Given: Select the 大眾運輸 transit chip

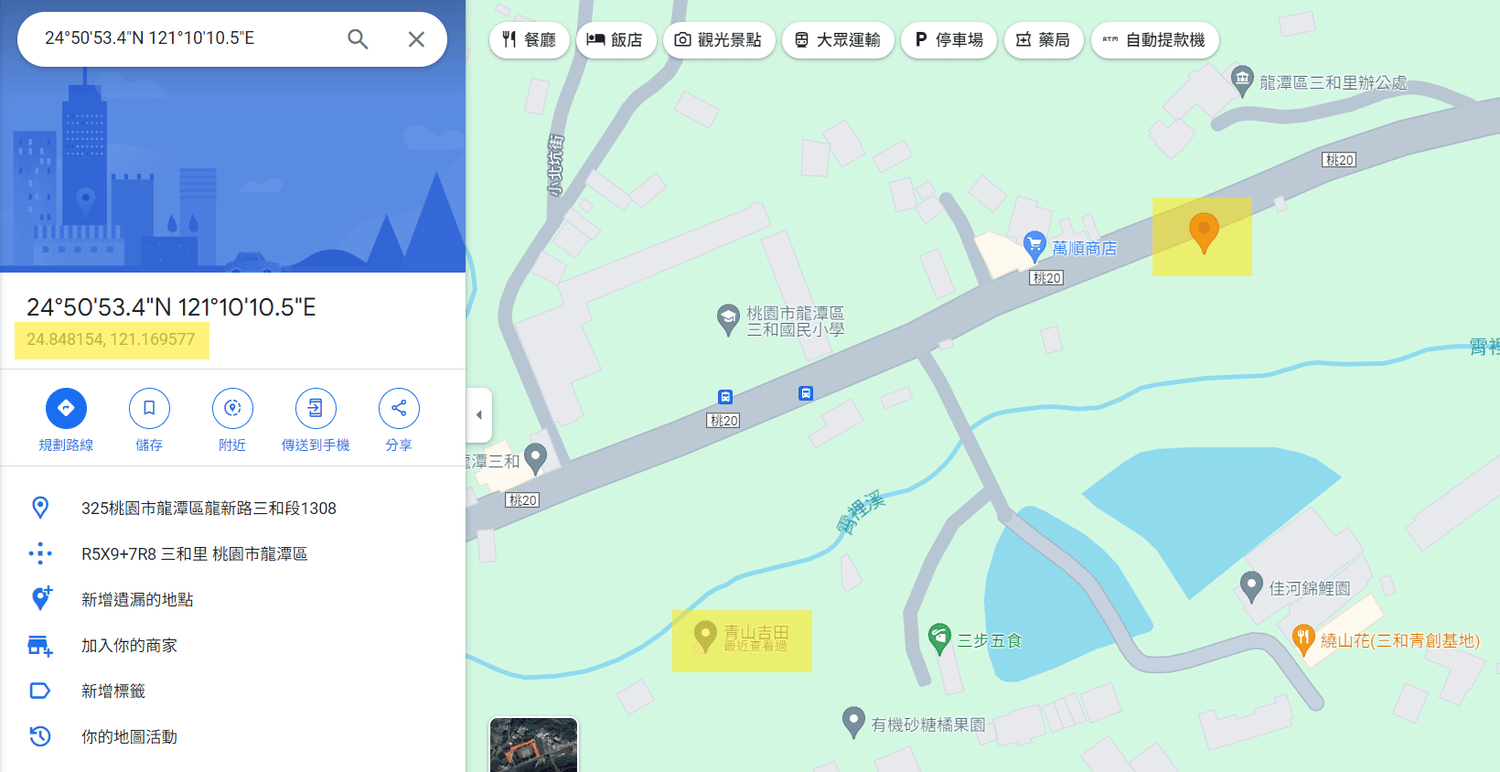Looking at the screenshot, I should (x=837, y=40).
